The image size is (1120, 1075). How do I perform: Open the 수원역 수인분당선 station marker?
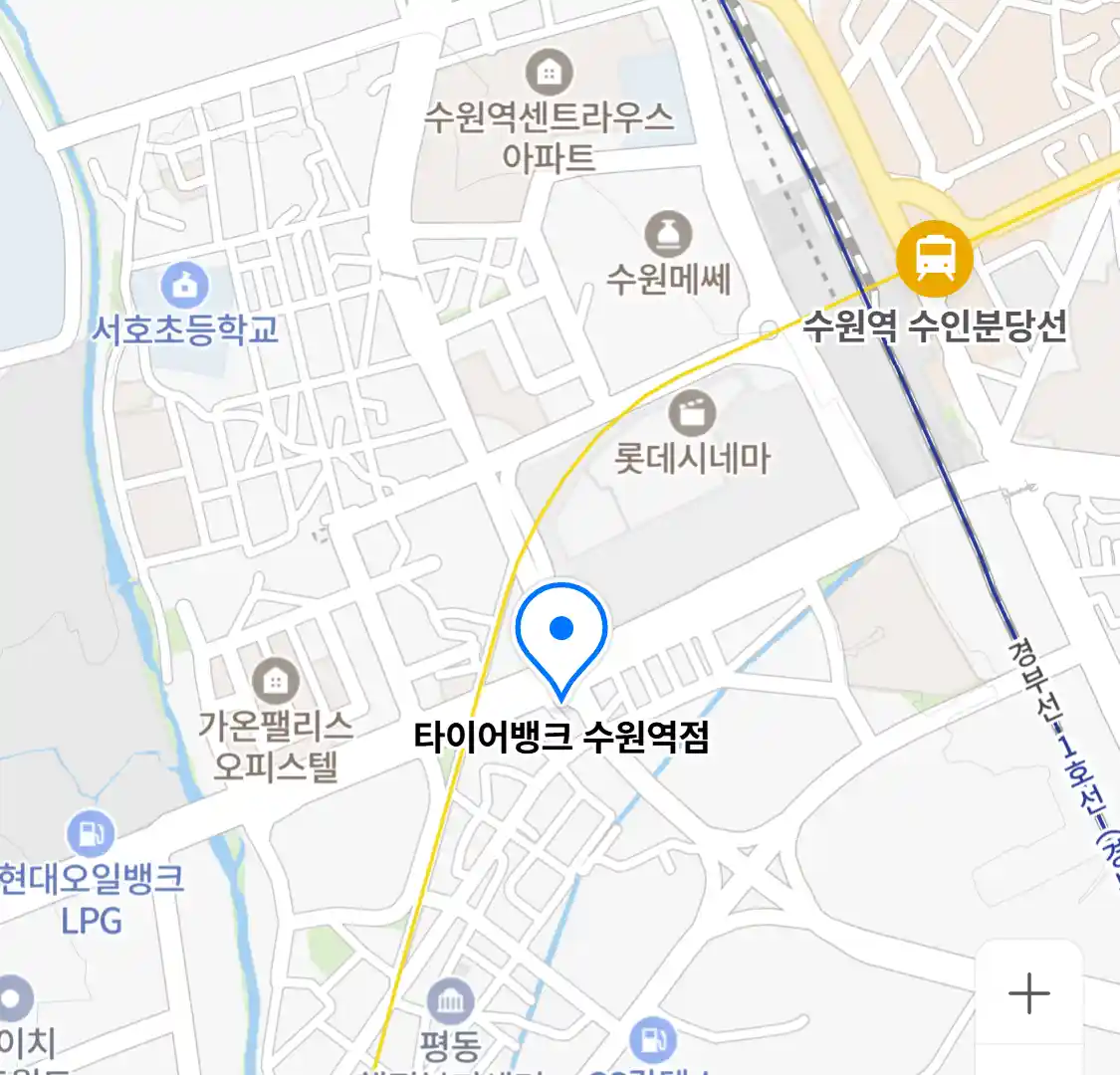coord(934,259)
